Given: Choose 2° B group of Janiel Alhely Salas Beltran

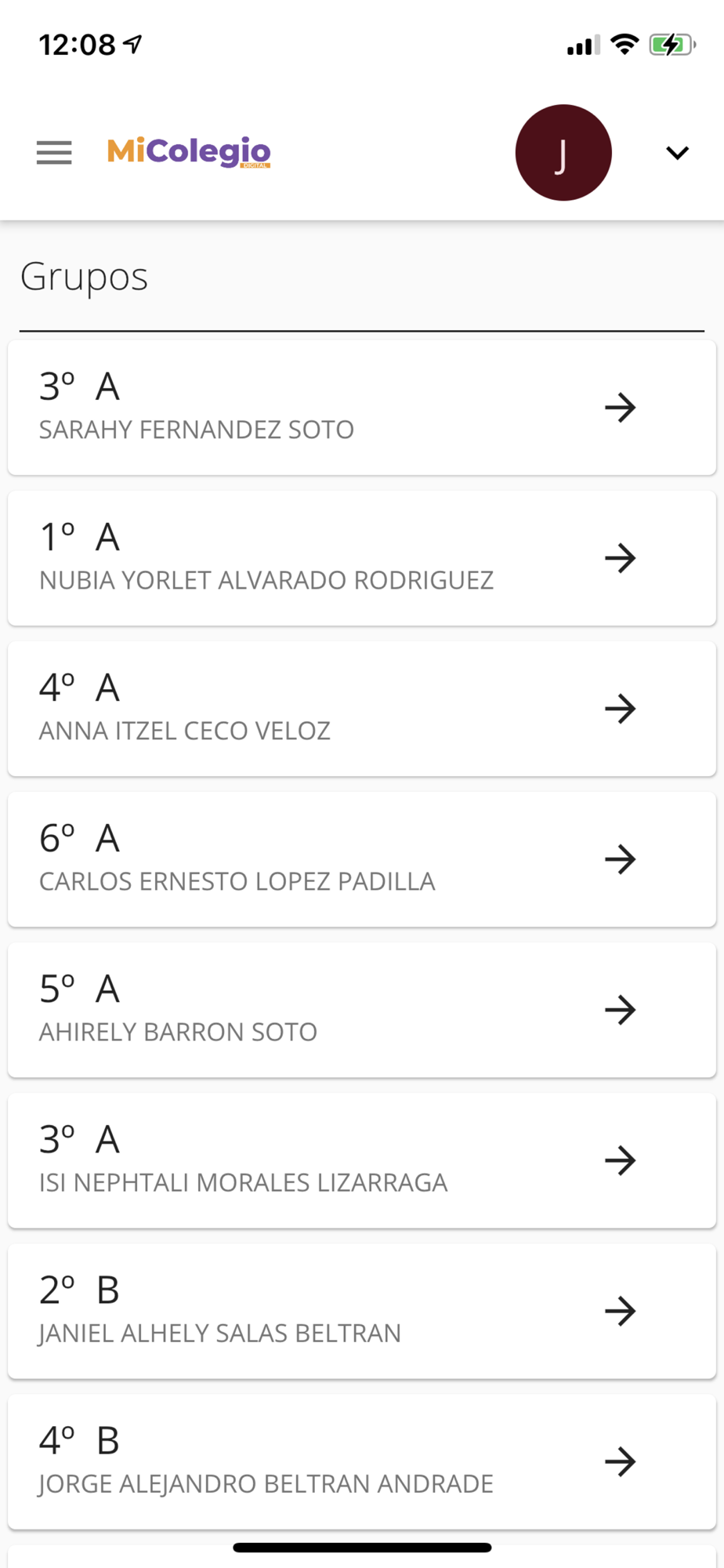Looking at the screenshot, I should (361, 1310).
